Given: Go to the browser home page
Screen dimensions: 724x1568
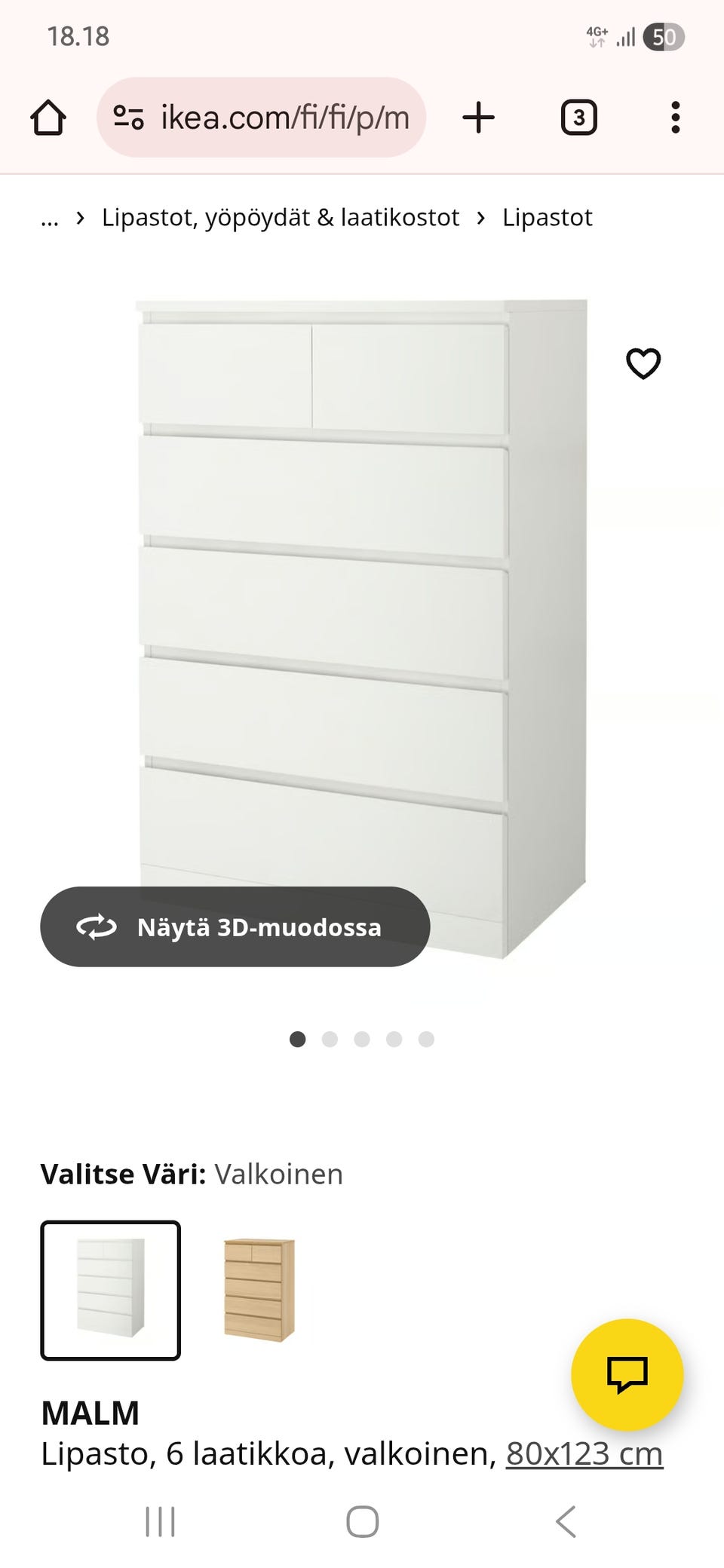Looking at the screenshot, I should (x=48, y=118).
